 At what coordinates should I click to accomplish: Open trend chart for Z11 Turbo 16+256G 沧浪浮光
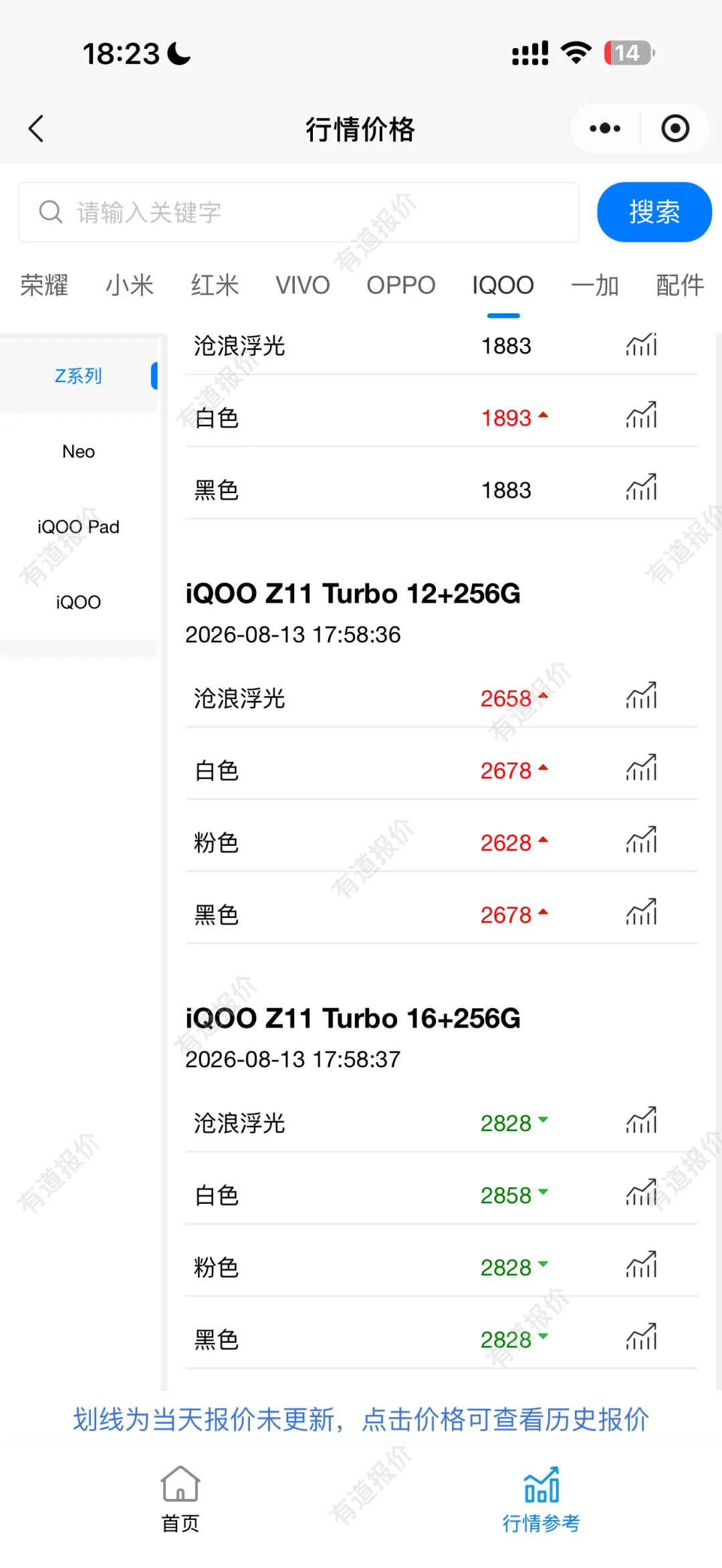pyautogui.click(x=642, y=1120)
